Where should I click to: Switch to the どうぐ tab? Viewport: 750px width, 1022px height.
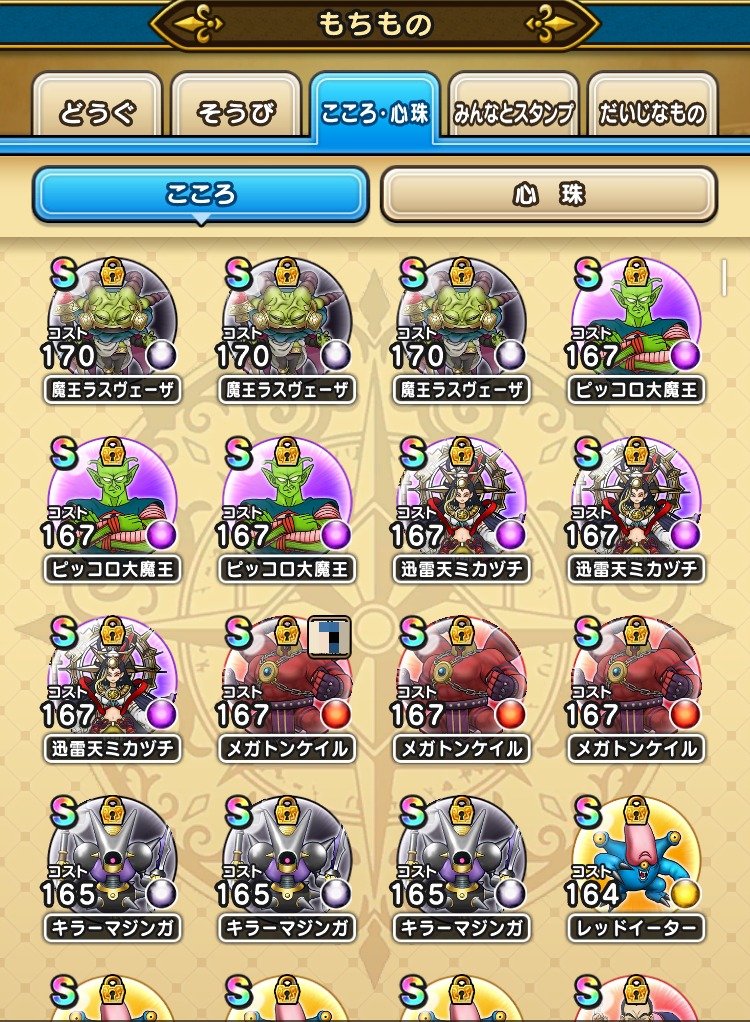pyautogui.click(x=97, y=111)
